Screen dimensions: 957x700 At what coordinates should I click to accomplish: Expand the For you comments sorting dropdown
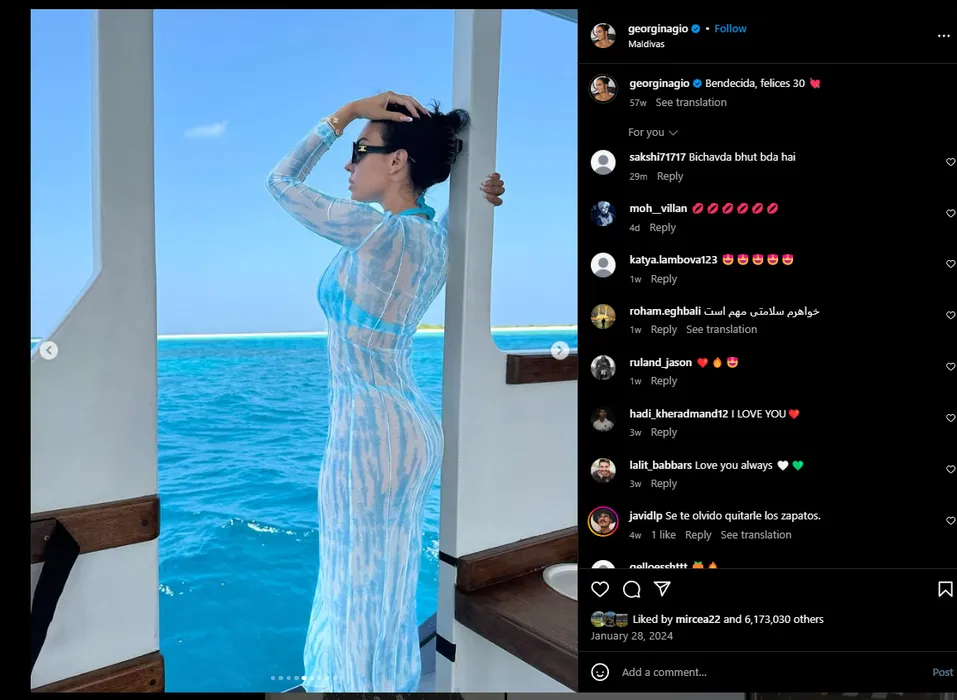click(653, 132)
